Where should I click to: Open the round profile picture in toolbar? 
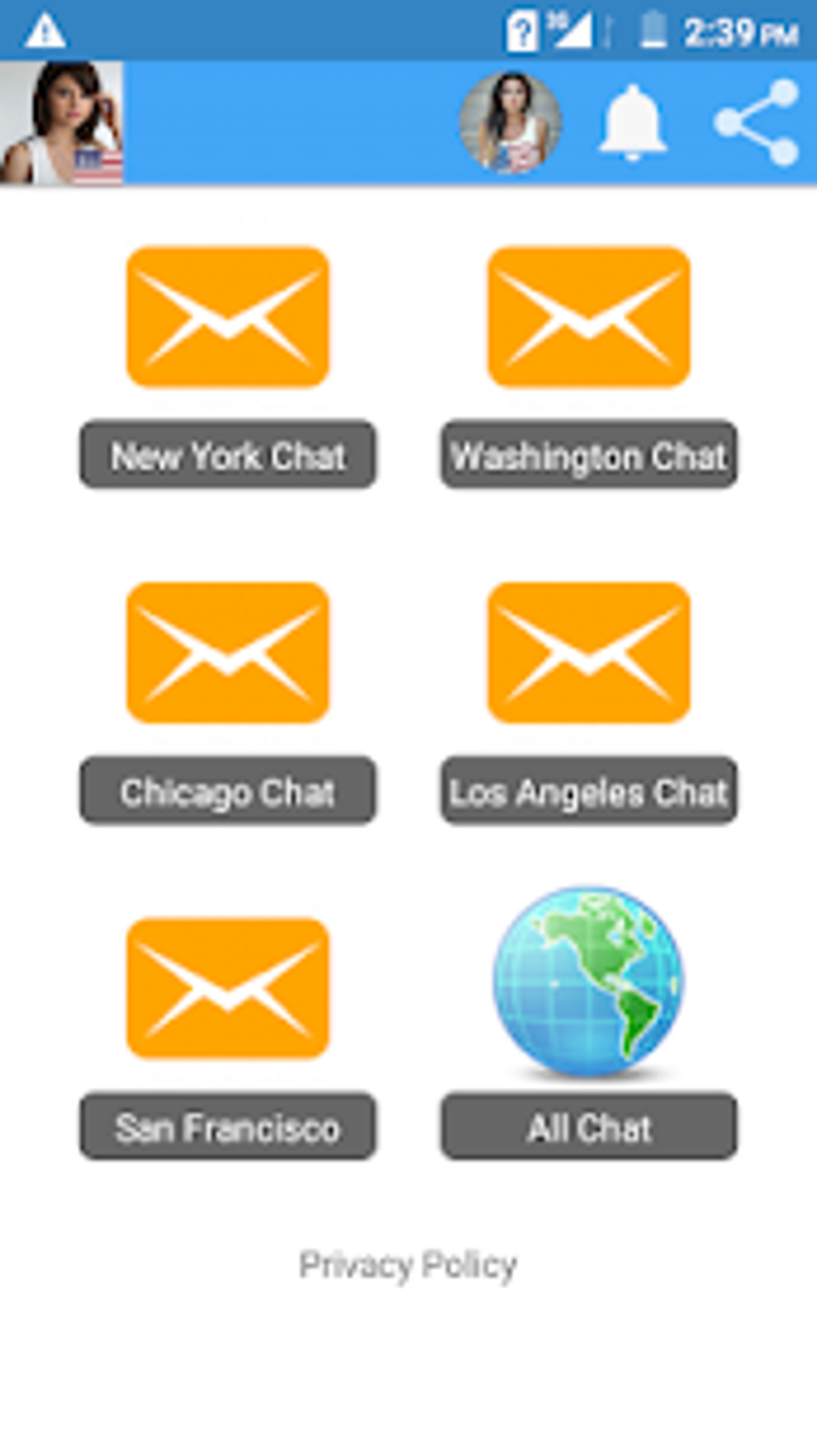click(510, 123)
